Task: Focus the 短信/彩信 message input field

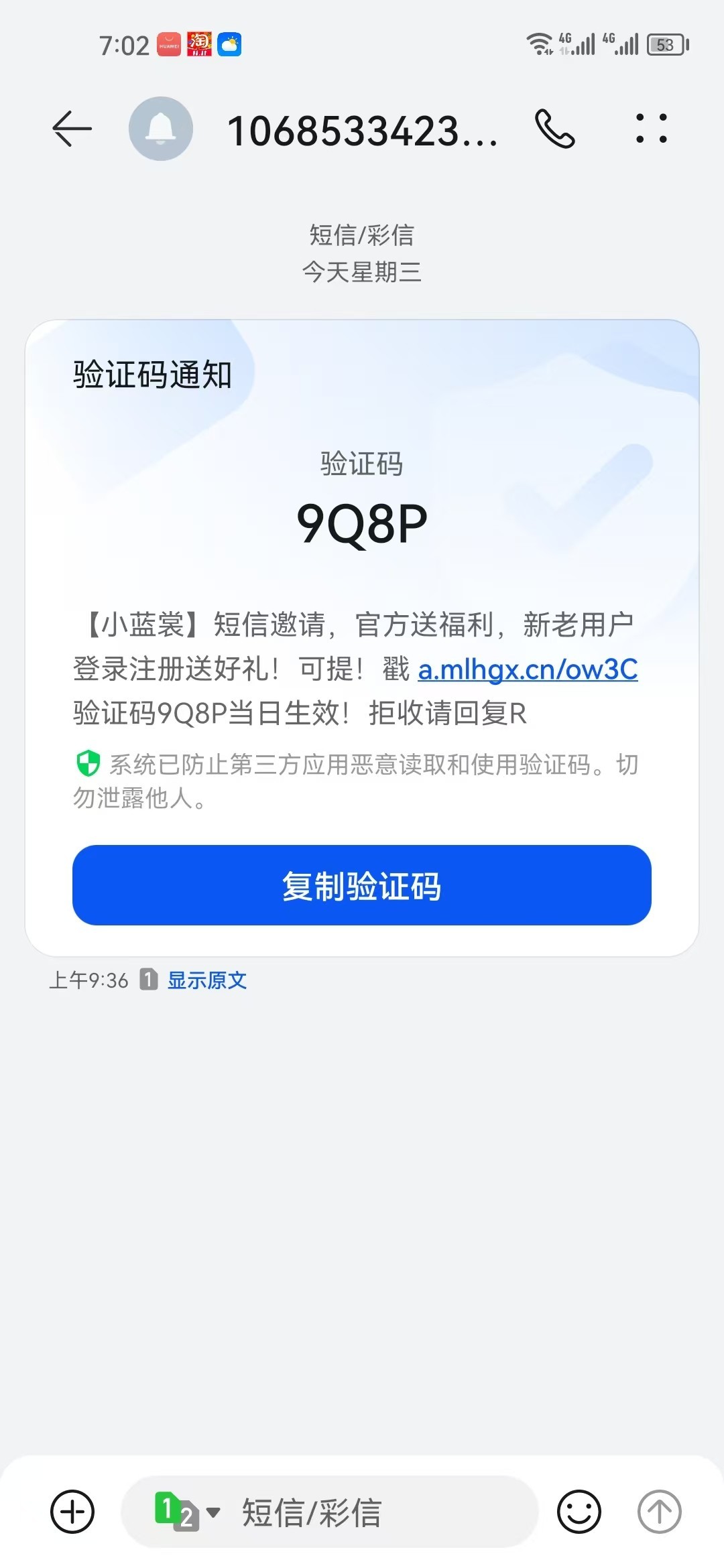Action: tap(375, 1512)
